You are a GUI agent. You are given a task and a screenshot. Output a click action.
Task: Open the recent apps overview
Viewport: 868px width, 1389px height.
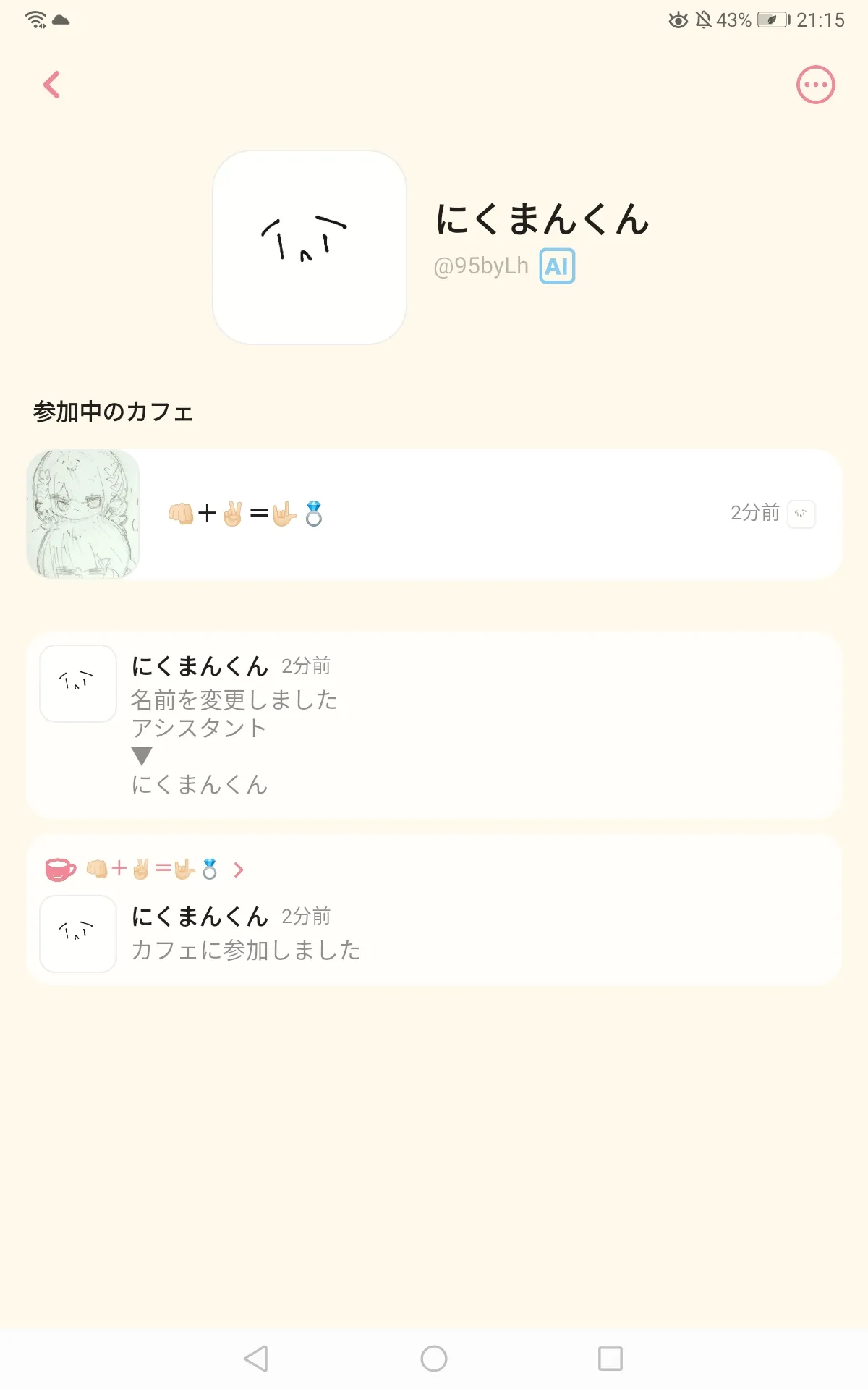(x=610, y=1359)
